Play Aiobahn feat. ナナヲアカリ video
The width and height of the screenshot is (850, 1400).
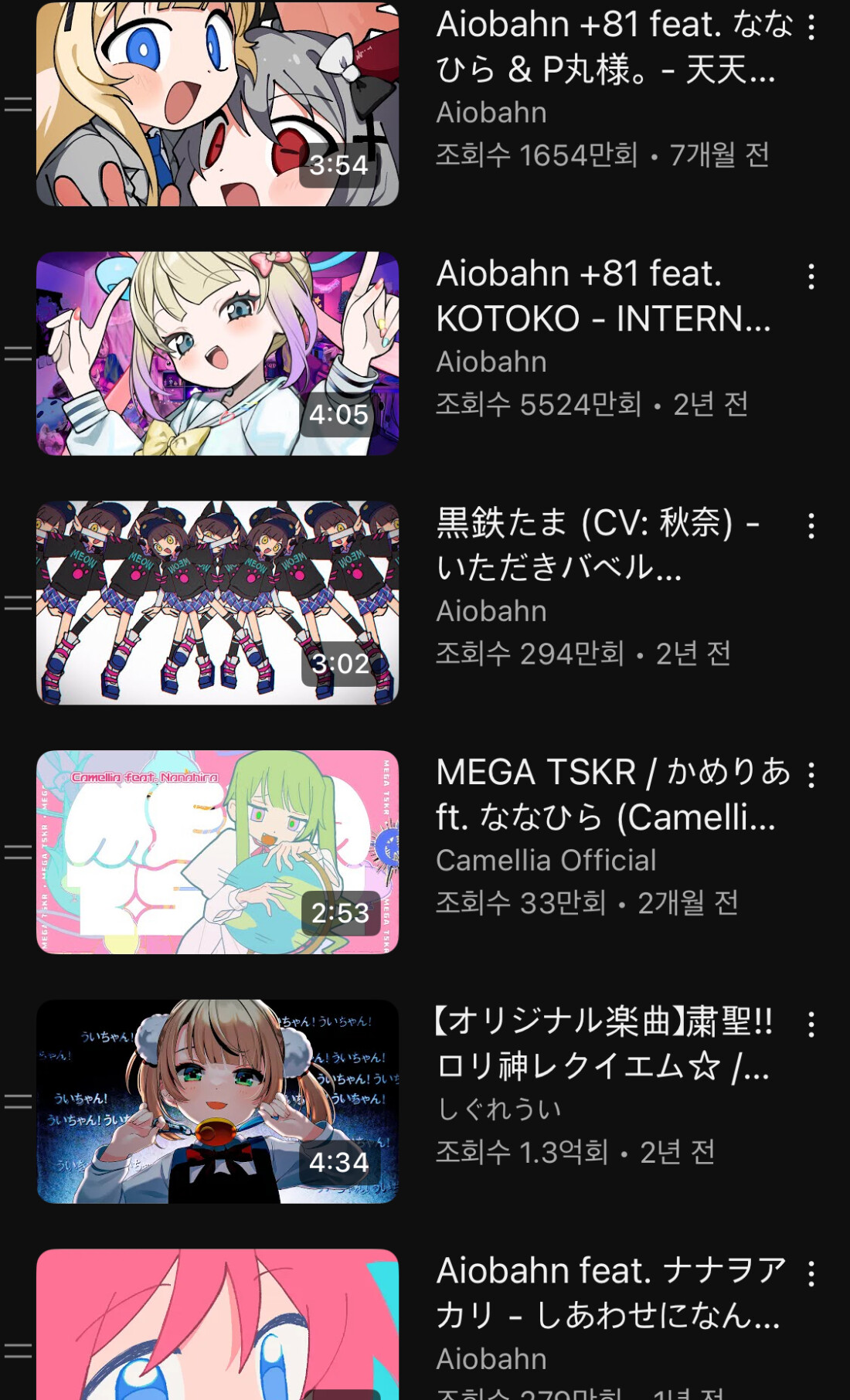pos(217,1325)
